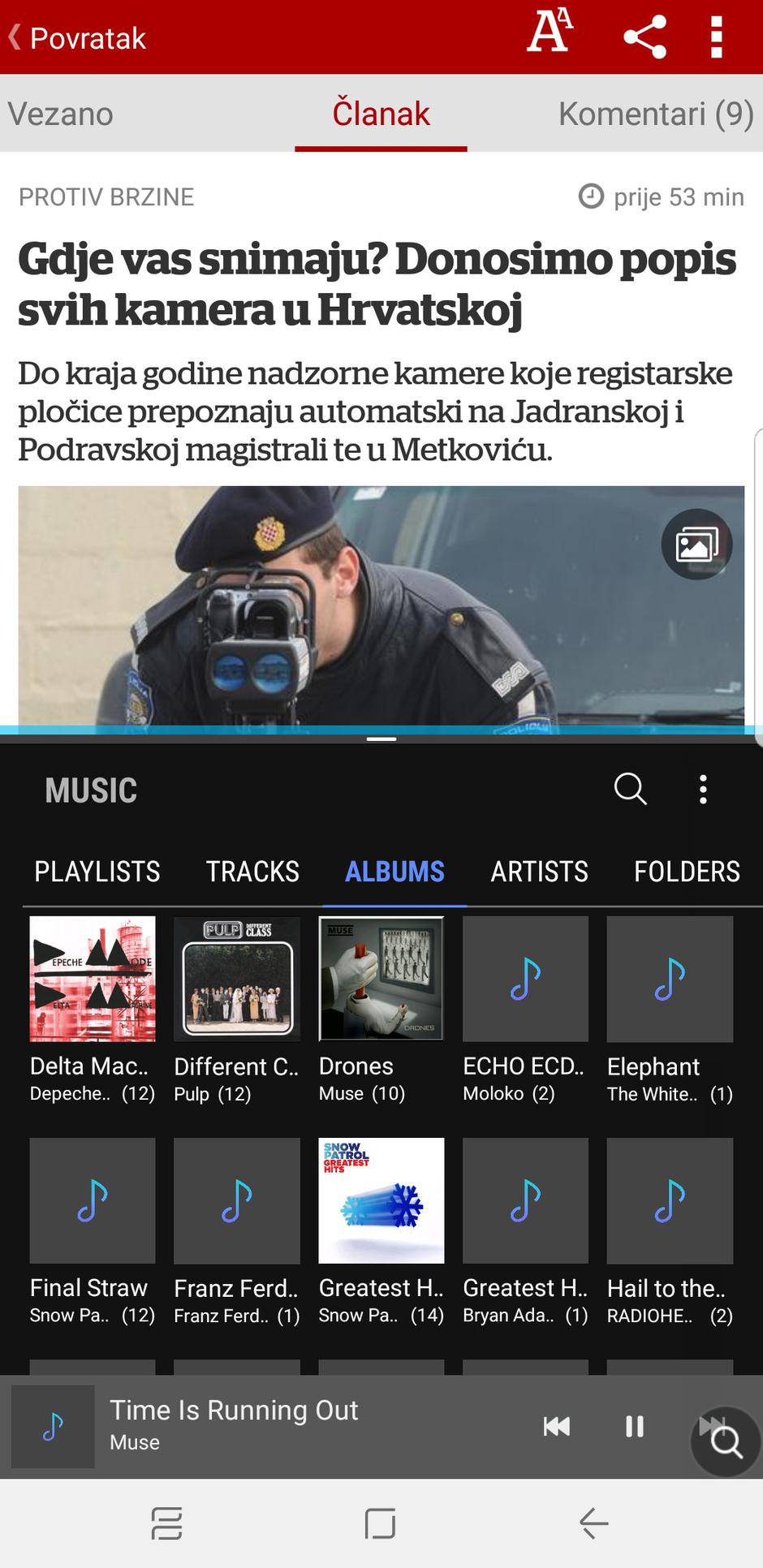This screenshot has width=763, height=1568.
Task: Skip to the previous track
Action: point(557,1426)
